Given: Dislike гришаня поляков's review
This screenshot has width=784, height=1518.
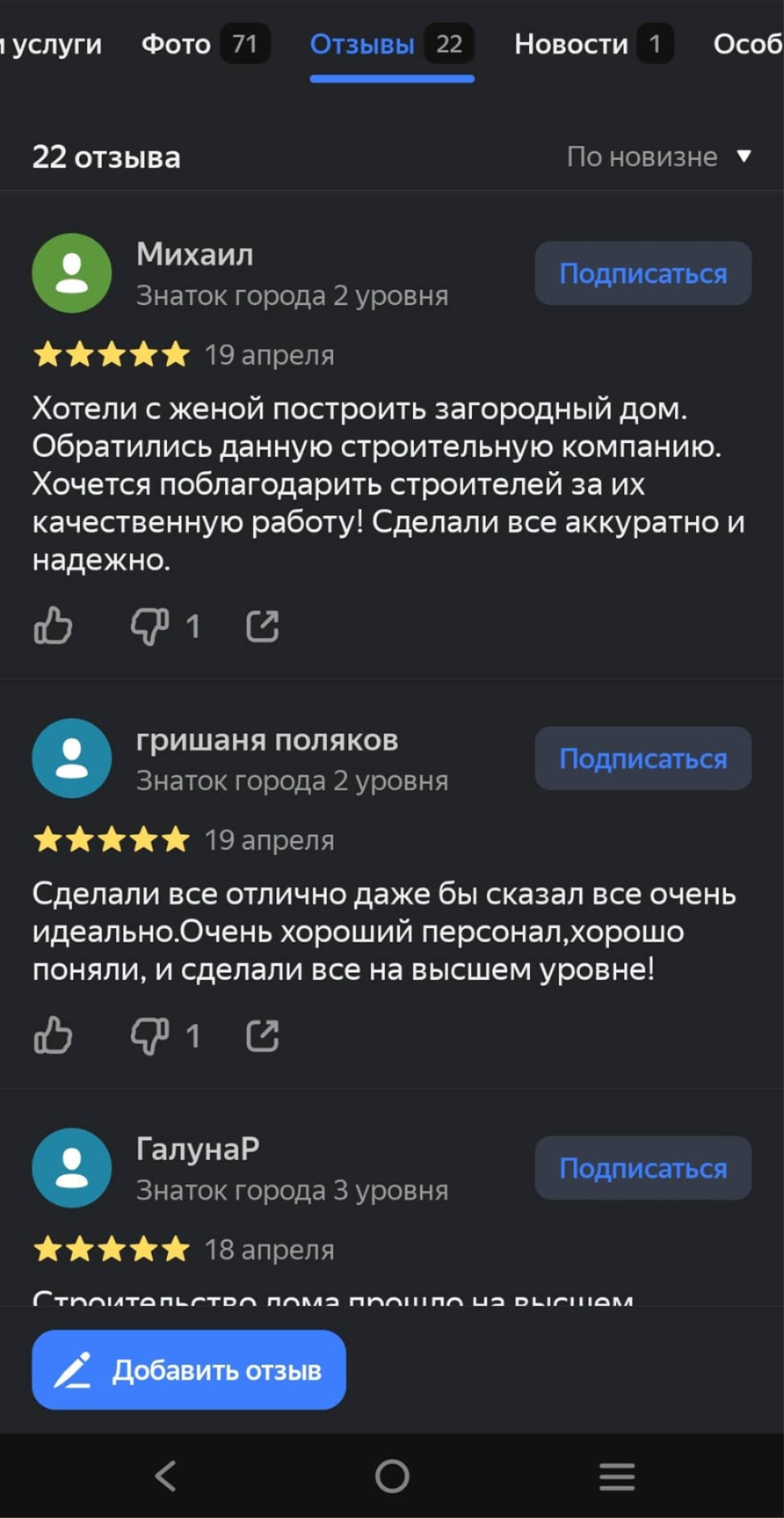Looking at the screenshot, I should pos(150,1035).
